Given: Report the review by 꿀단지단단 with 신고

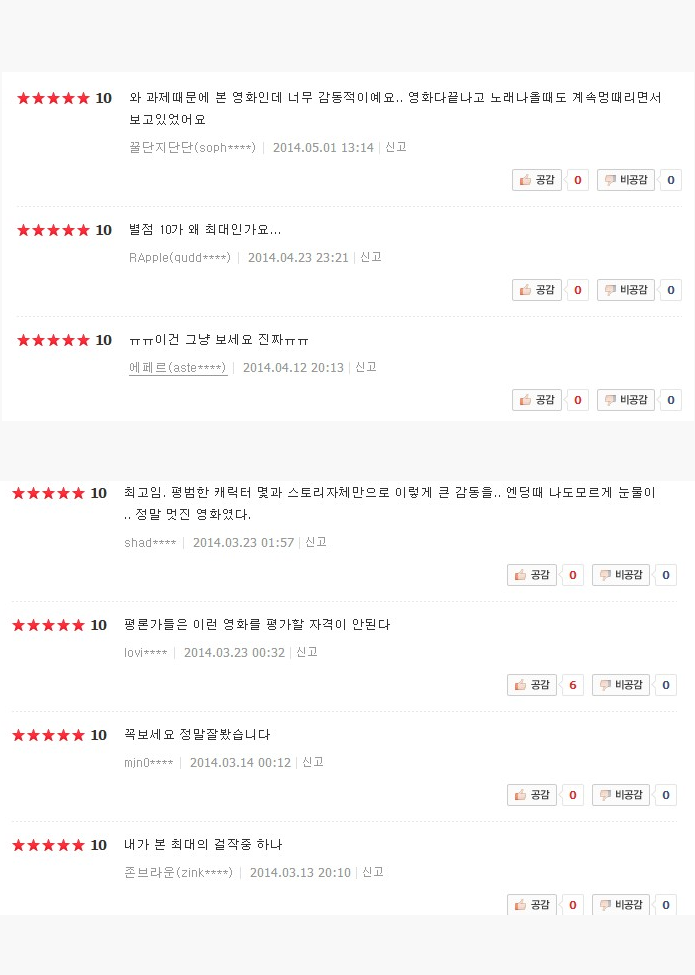Looking at the screenshot, I should tap(396, 147).
